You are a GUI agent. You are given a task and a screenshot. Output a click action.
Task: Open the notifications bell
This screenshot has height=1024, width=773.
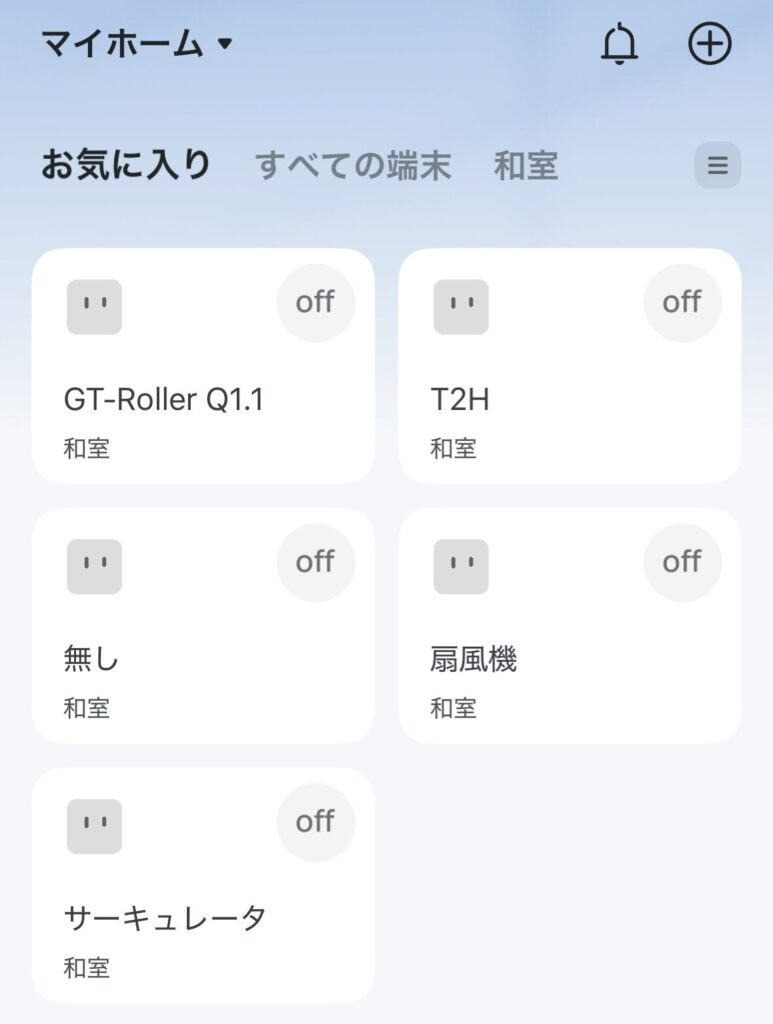[619, 44]
